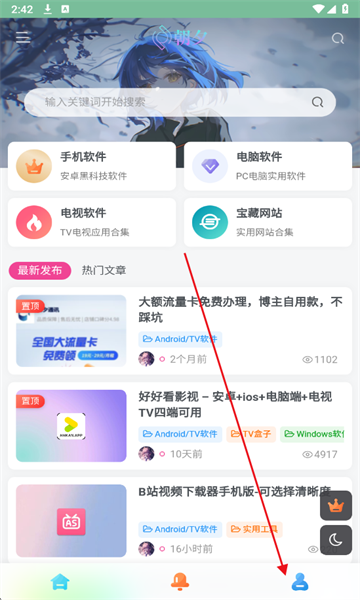
Task: Open the notifications bell tab
Action: click(x=180, y=582)
